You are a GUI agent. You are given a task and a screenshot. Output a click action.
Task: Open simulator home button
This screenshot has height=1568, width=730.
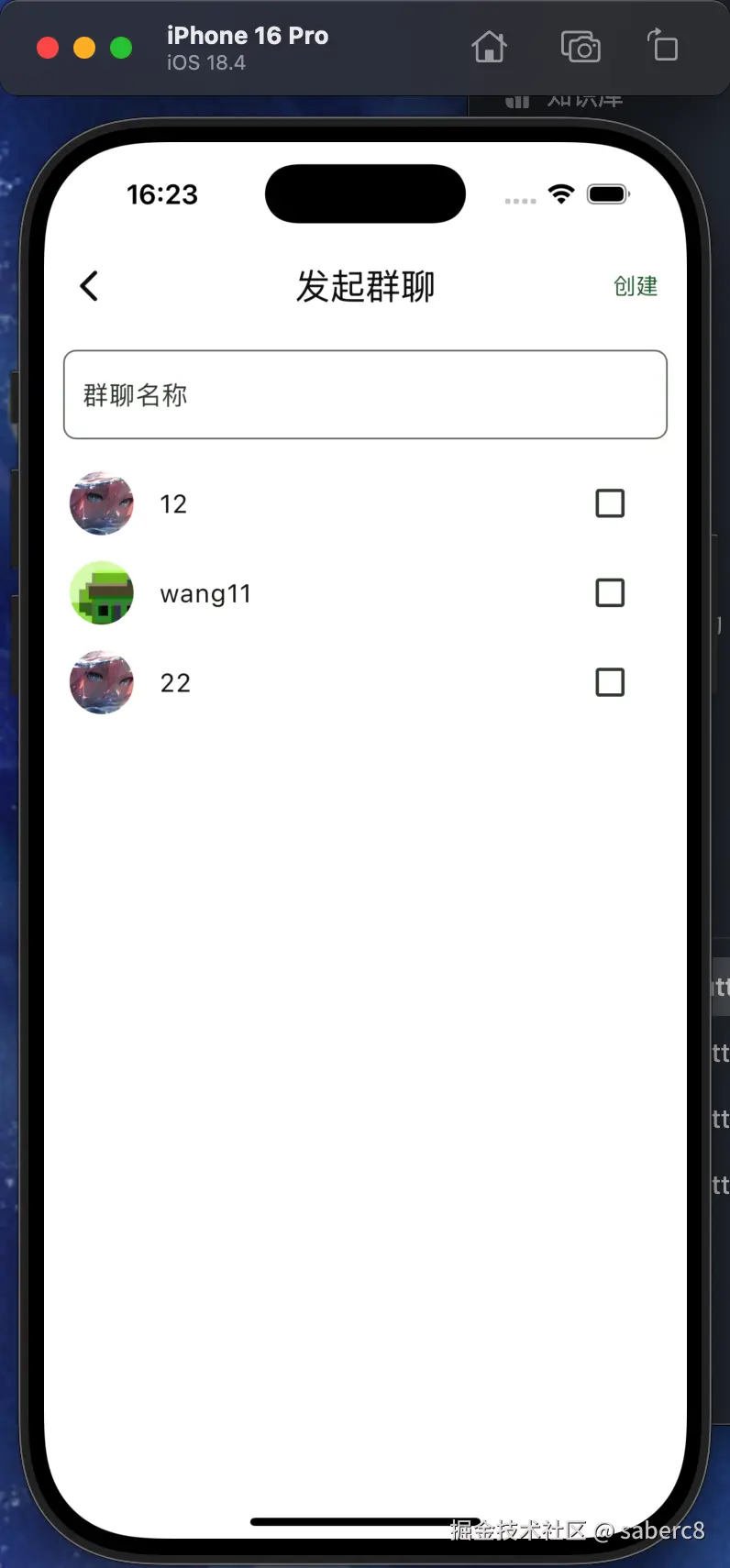(489, 47)
